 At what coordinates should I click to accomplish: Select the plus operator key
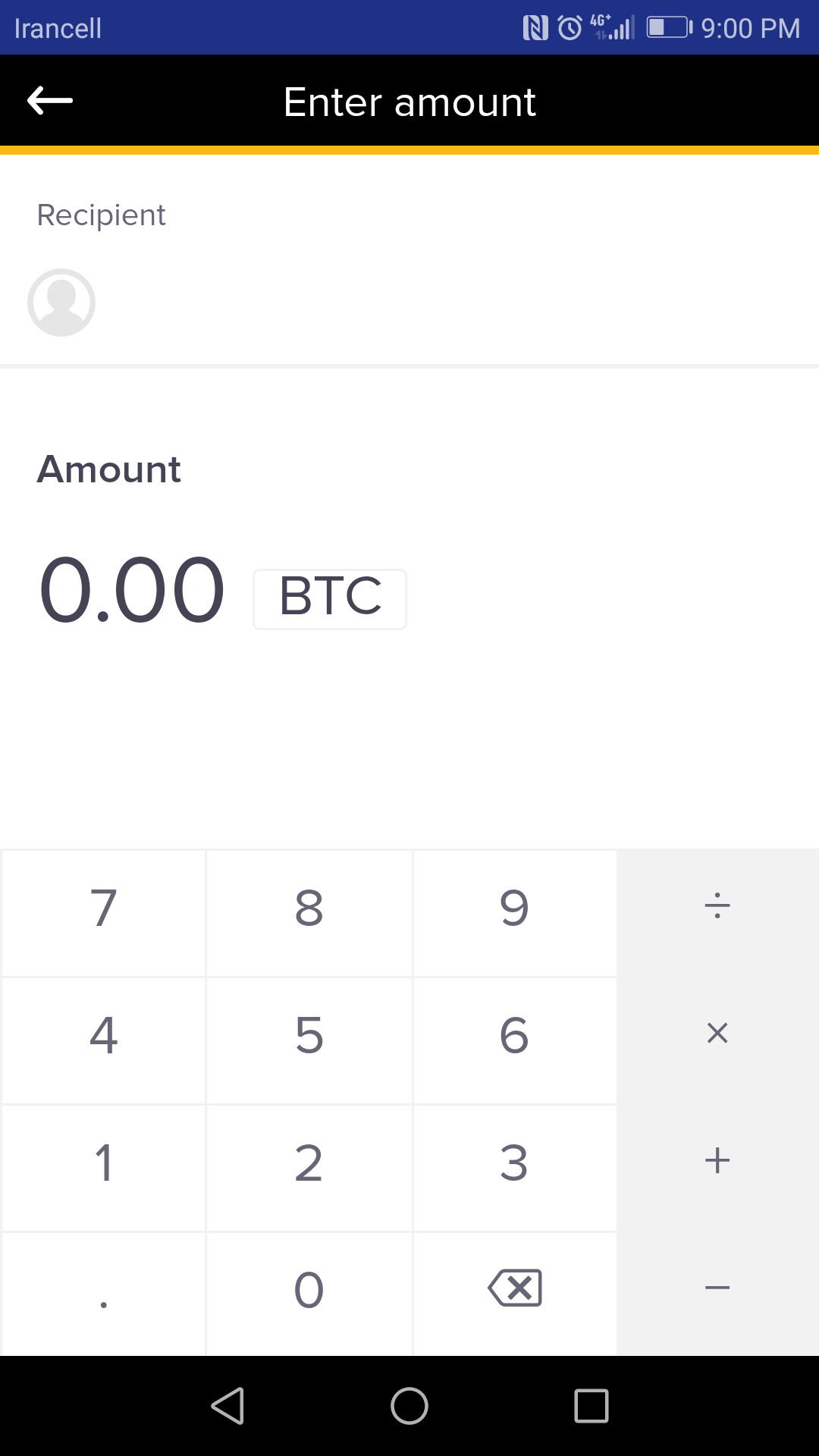717,1168
